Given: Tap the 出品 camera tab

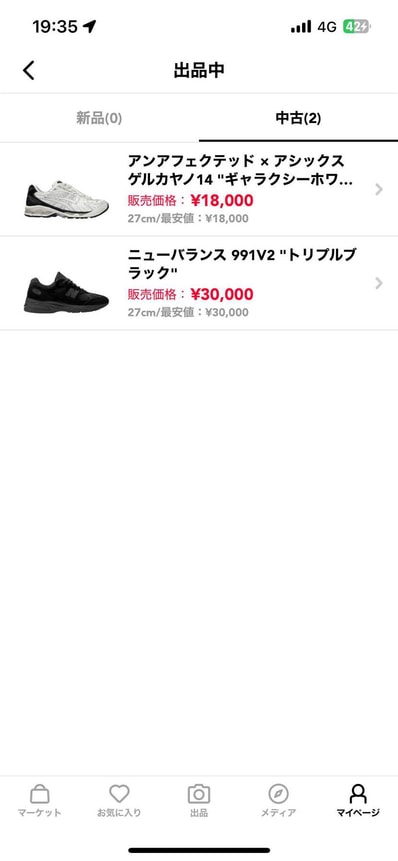Looking at the screenshot, I should coord(199,801).
